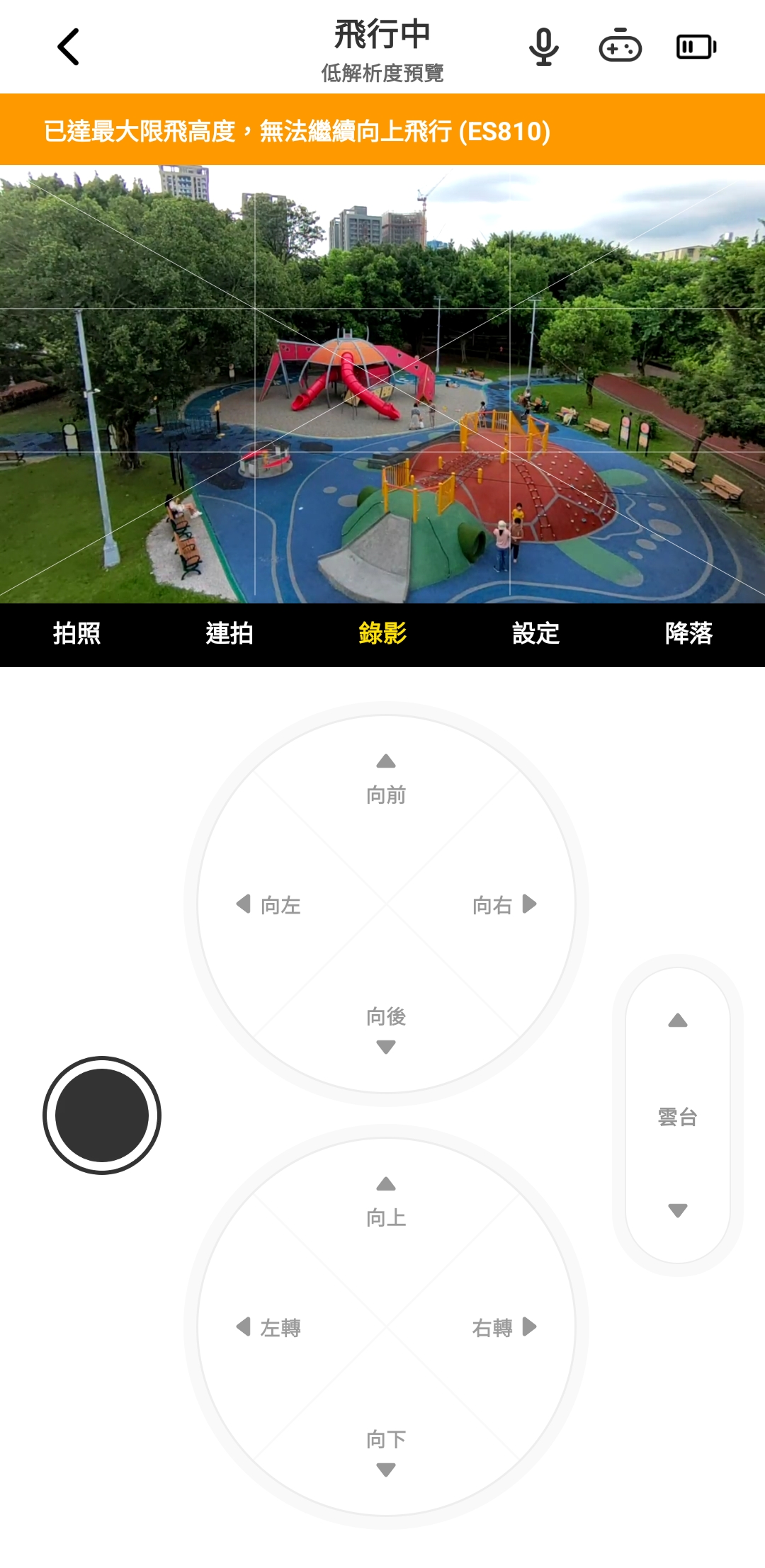Switch to 拍照 photo mode
This screenshot has width=765, height=1568.
click(76, 633)
